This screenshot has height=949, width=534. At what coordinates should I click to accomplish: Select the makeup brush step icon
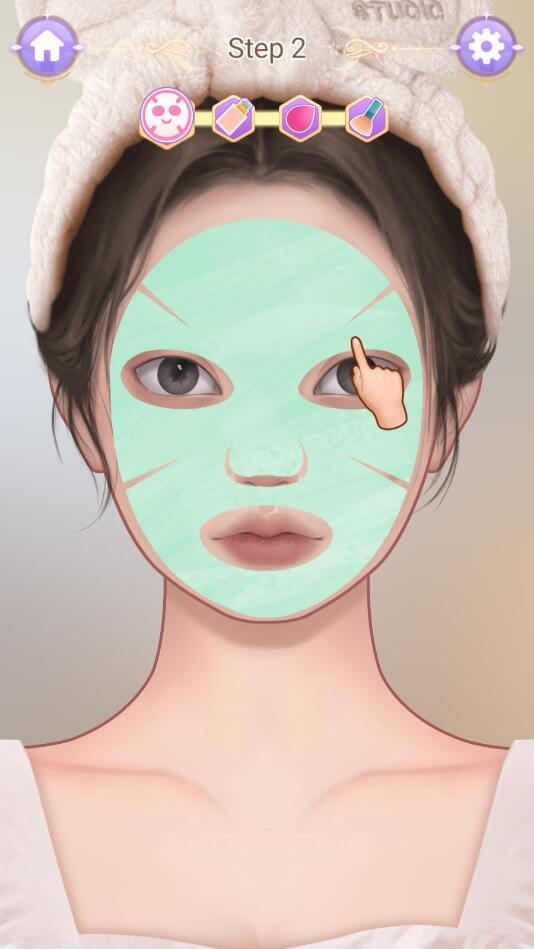[366, 118]
